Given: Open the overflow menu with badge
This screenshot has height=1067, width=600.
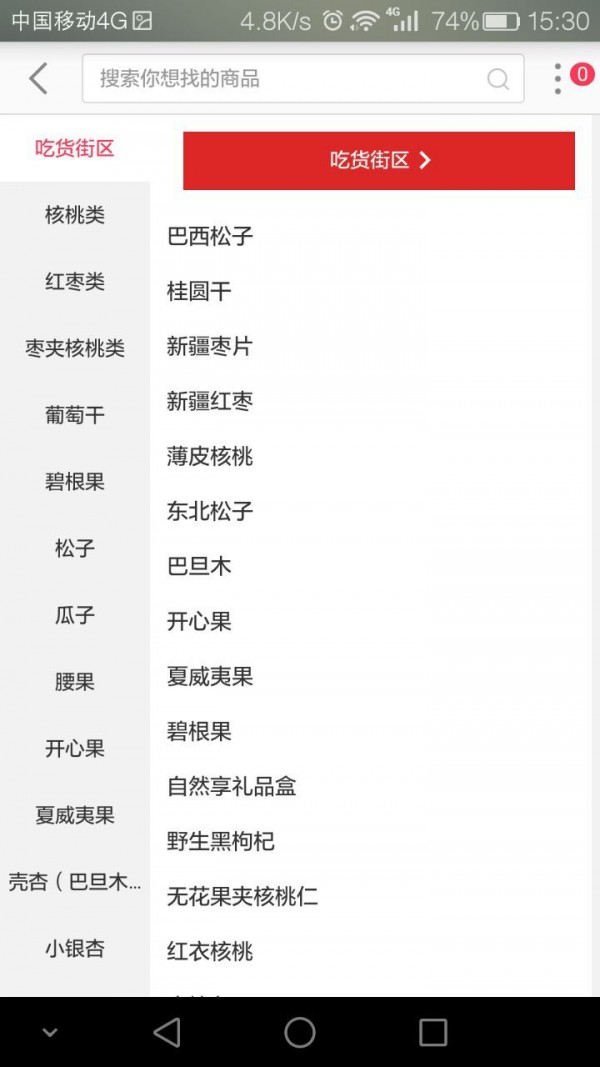Looking at the screenshot, I should coord(559,79).
